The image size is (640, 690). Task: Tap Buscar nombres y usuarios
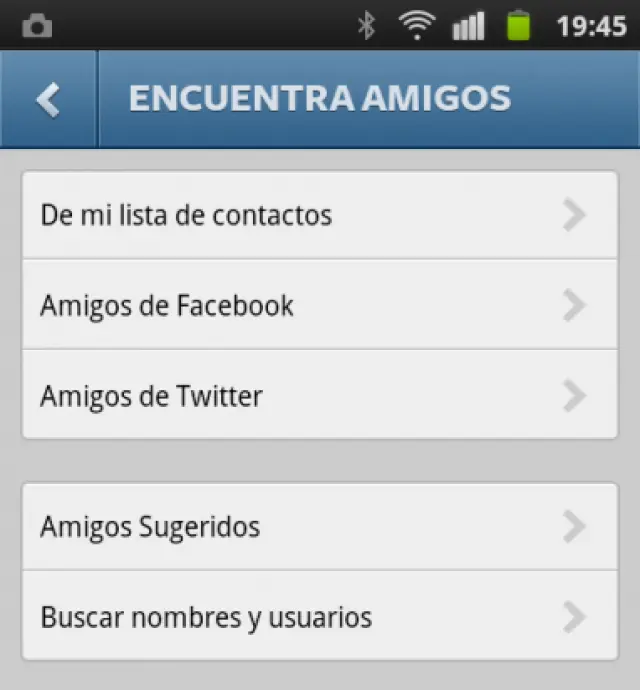pos(319,616)
